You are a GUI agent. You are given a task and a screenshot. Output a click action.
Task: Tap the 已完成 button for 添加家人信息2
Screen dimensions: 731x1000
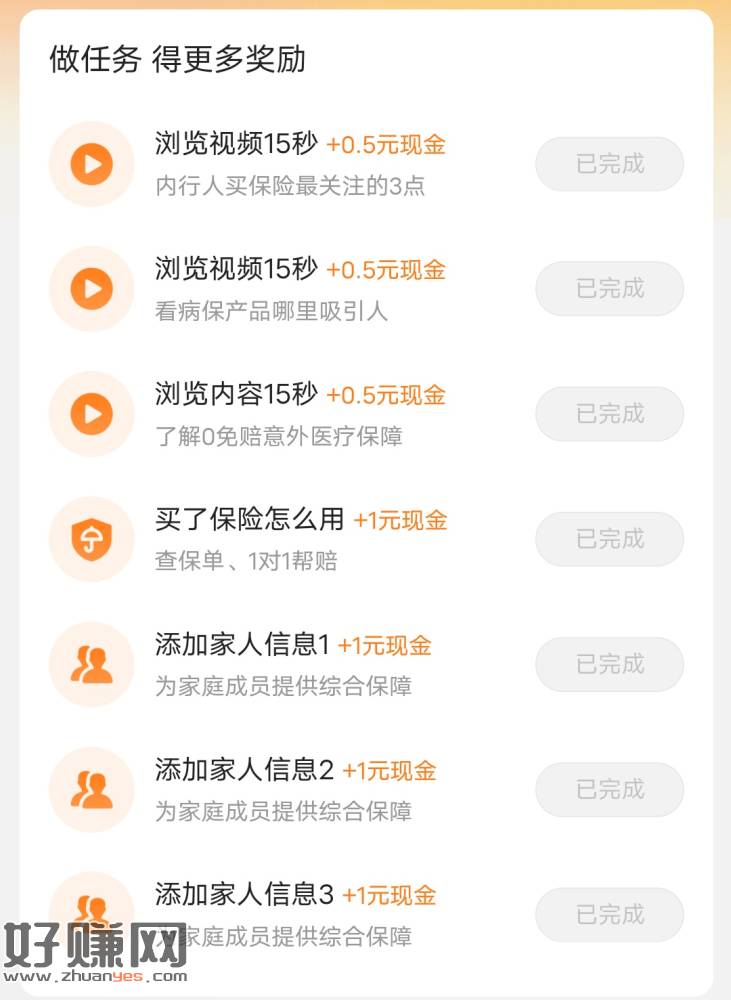tap(609, 789)
